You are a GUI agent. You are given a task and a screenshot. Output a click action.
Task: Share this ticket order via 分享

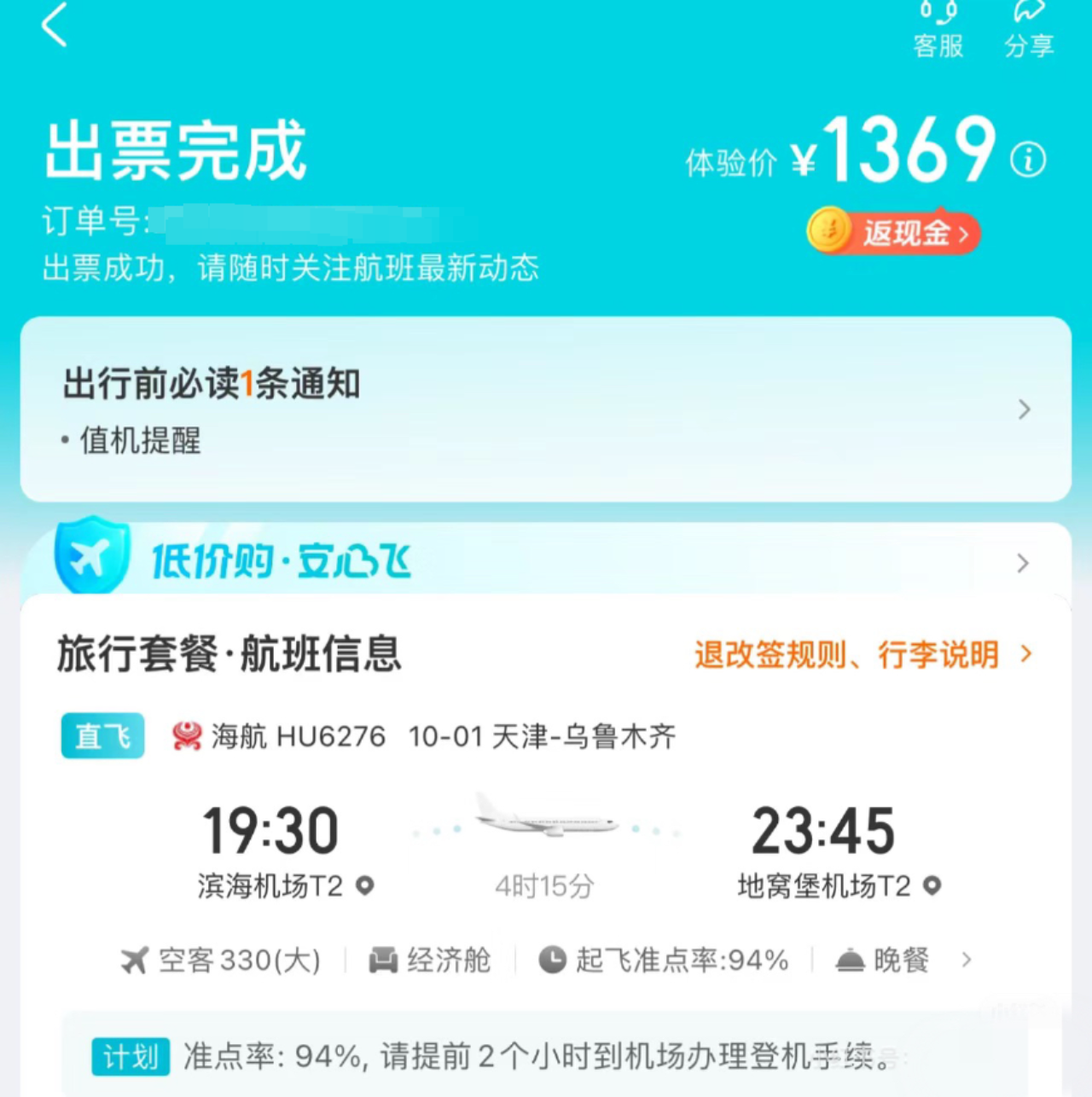coord(1029,31)
